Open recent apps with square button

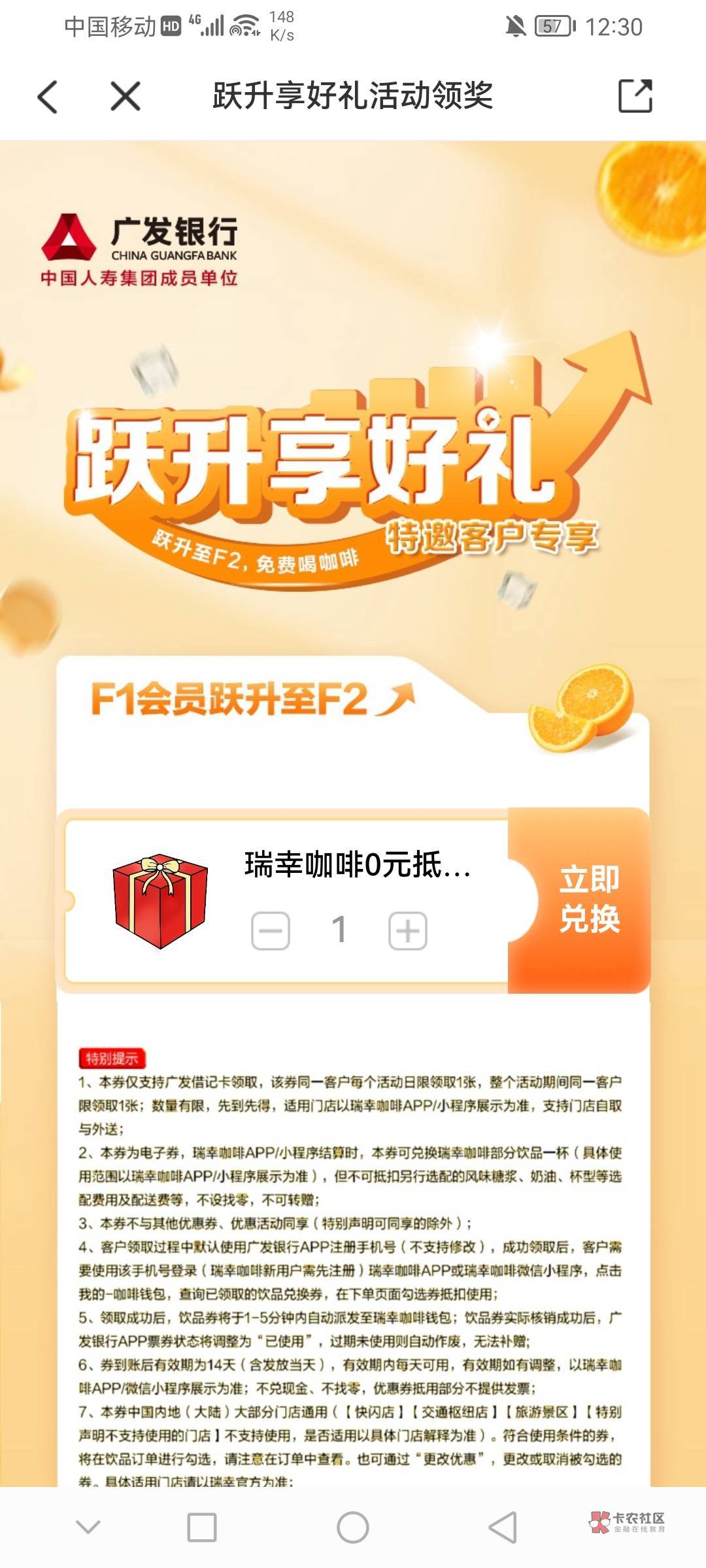coord(202,1527)
